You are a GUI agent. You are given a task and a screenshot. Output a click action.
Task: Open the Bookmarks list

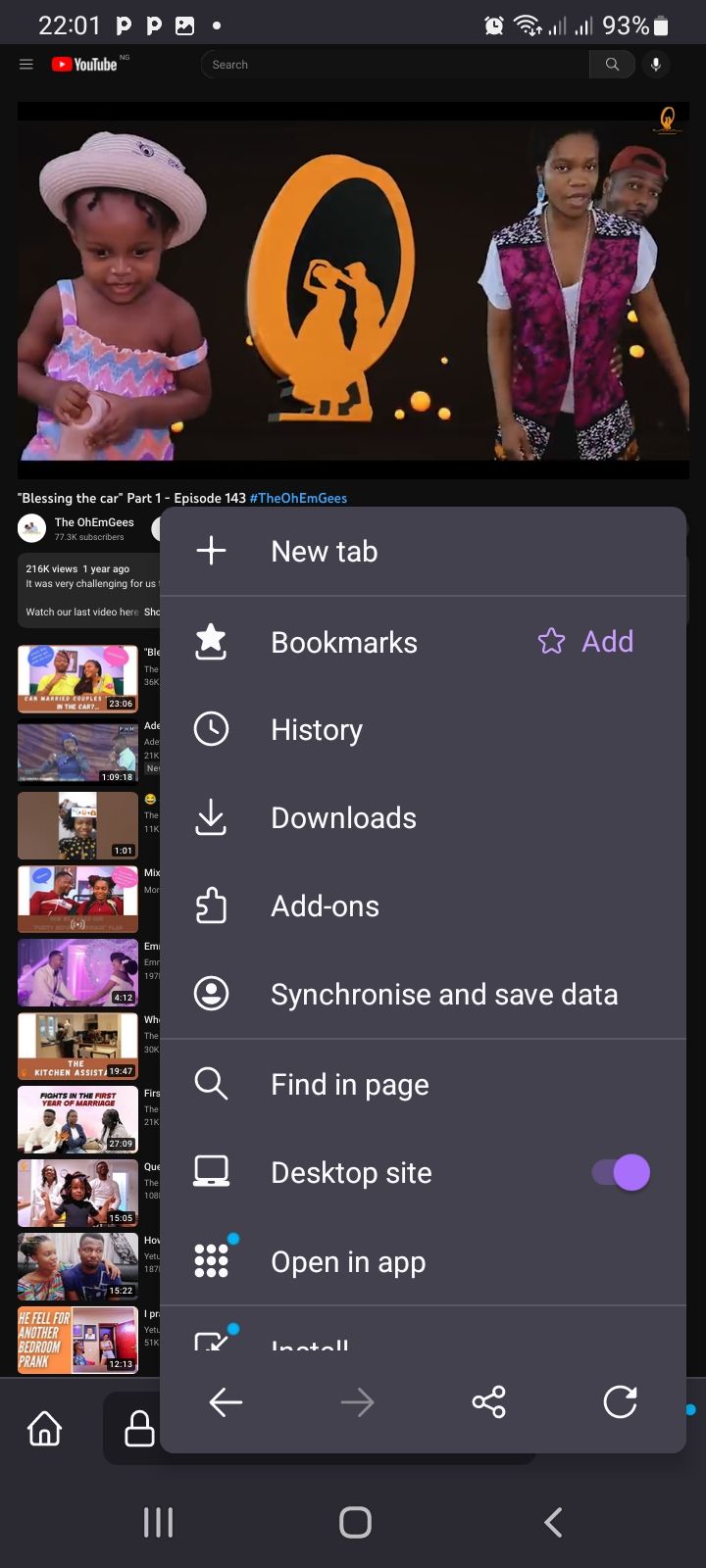coord(343,643)
